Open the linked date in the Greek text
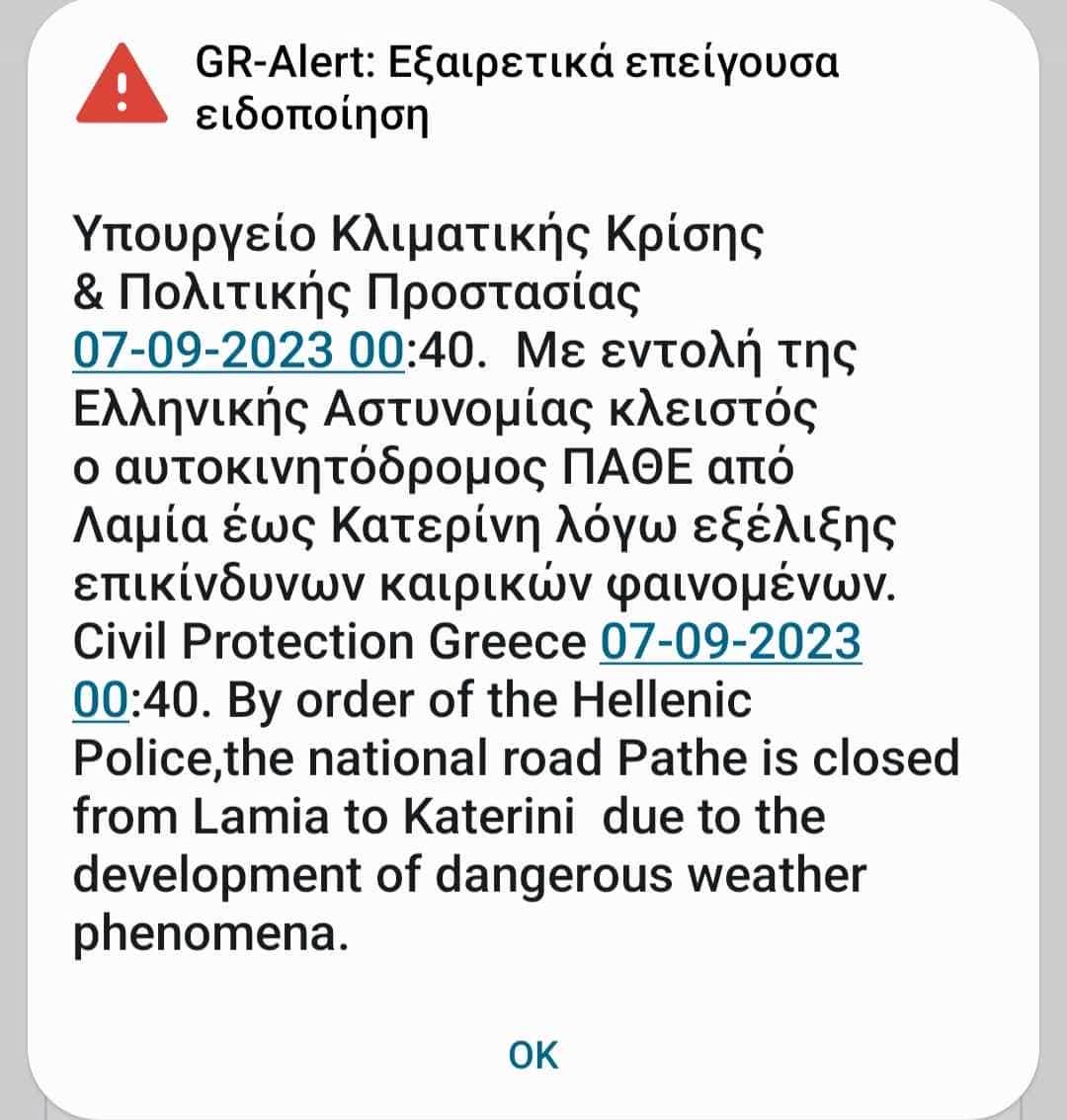 pyautogui.click(x=238, y=352)
